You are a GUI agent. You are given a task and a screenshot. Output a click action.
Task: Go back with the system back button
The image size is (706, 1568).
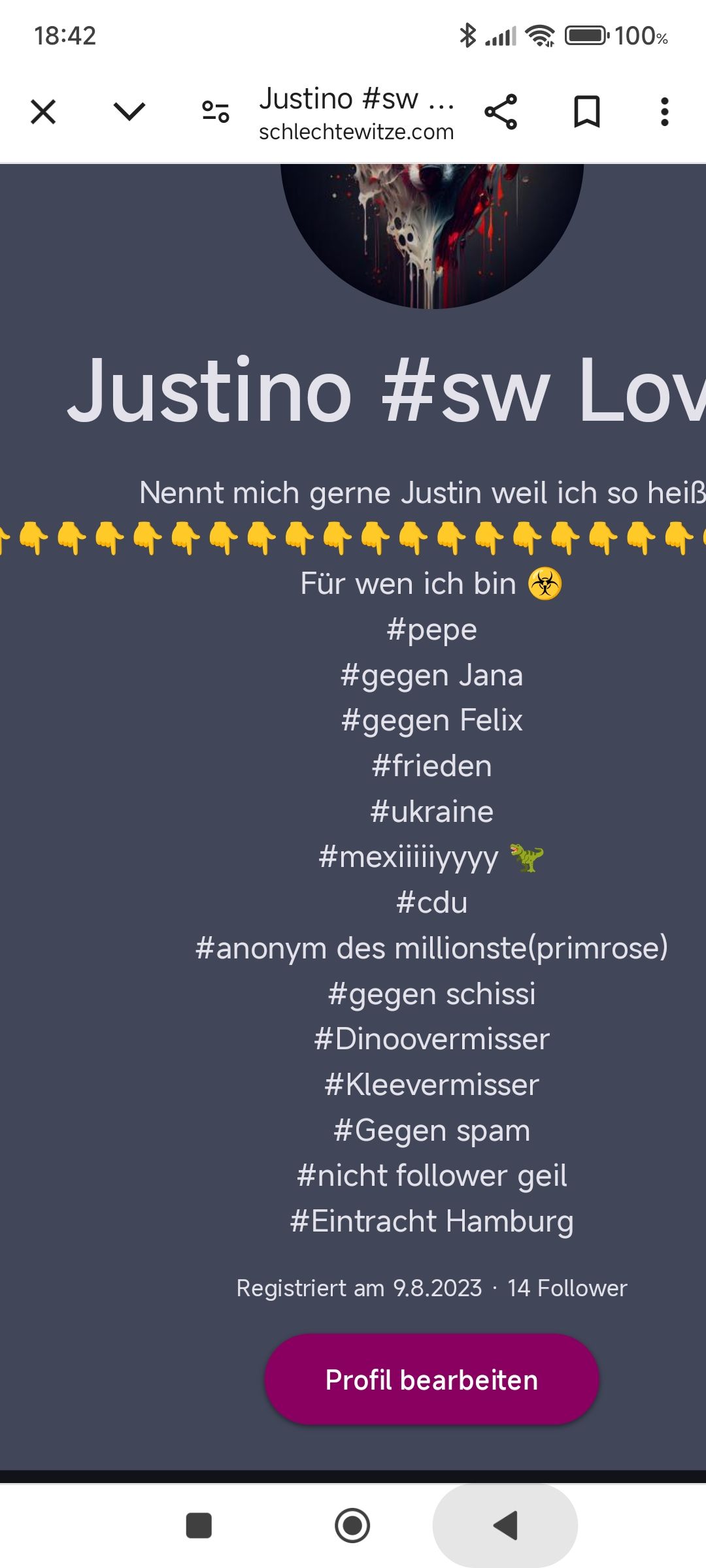coord(505,1526)
